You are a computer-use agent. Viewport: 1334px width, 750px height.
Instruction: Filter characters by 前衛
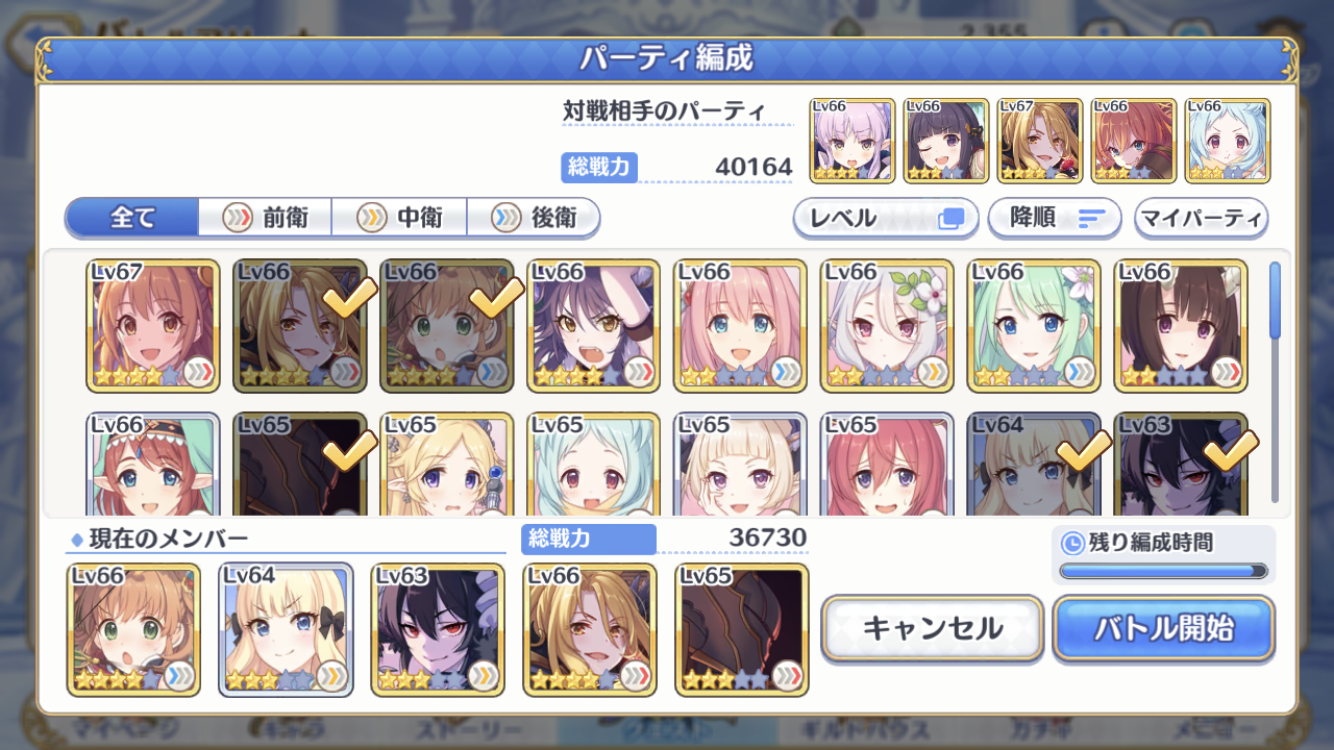[x=265, y=218]
